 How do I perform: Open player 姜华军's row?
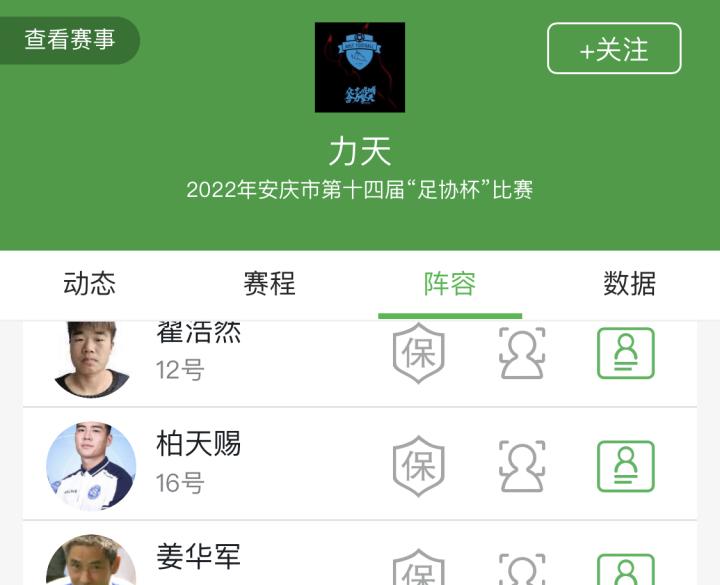pos(198,558)
